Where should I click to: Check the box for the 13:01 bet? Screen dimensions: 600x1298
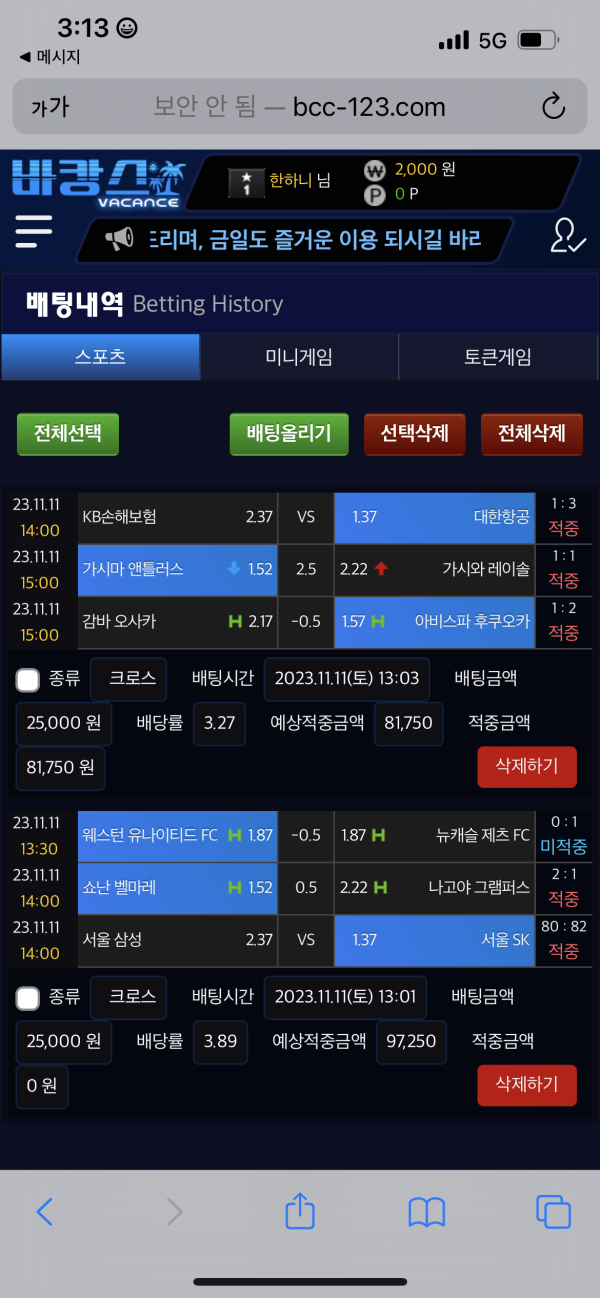[28, 998]
